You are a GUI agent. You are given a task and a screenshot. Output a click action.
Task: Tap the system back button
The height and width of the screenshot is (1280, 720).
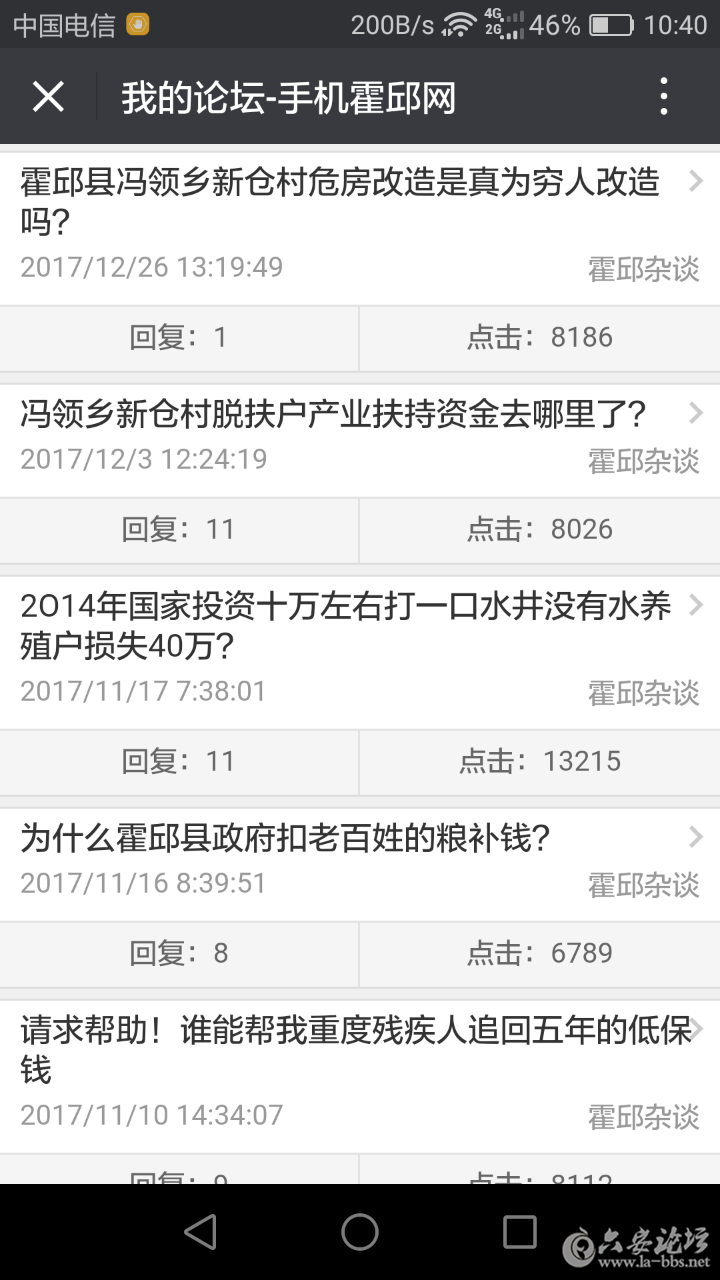point(200,1232)
